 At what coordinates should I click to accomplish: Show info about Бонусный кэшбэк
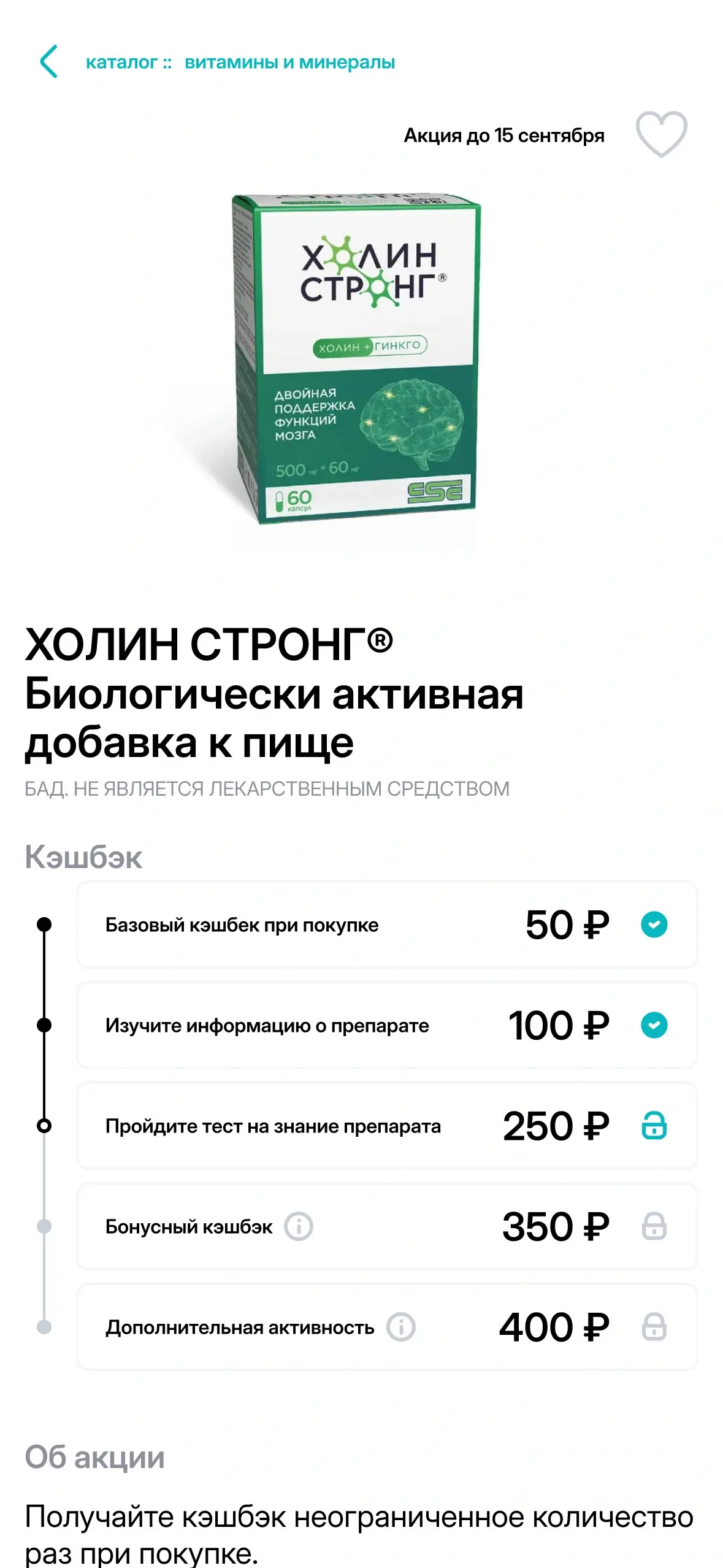(299, 1226)
